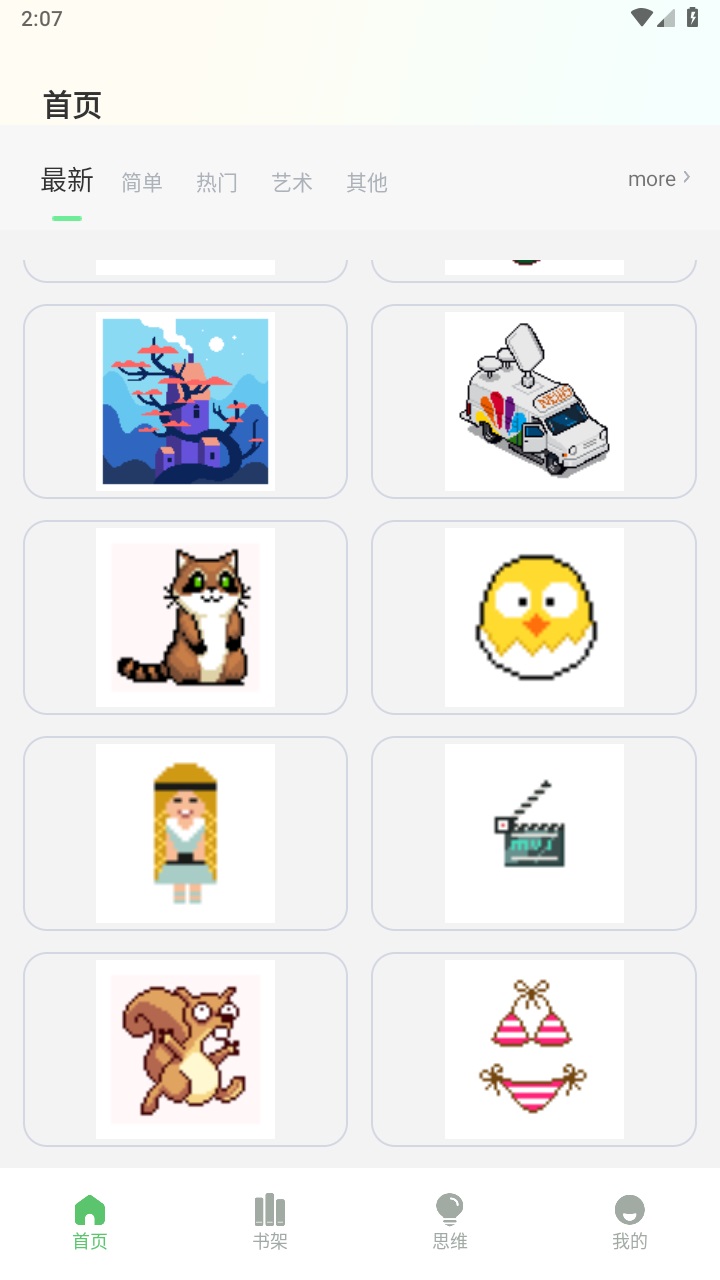Switch to the 思维 tab

pos(450,1222)
